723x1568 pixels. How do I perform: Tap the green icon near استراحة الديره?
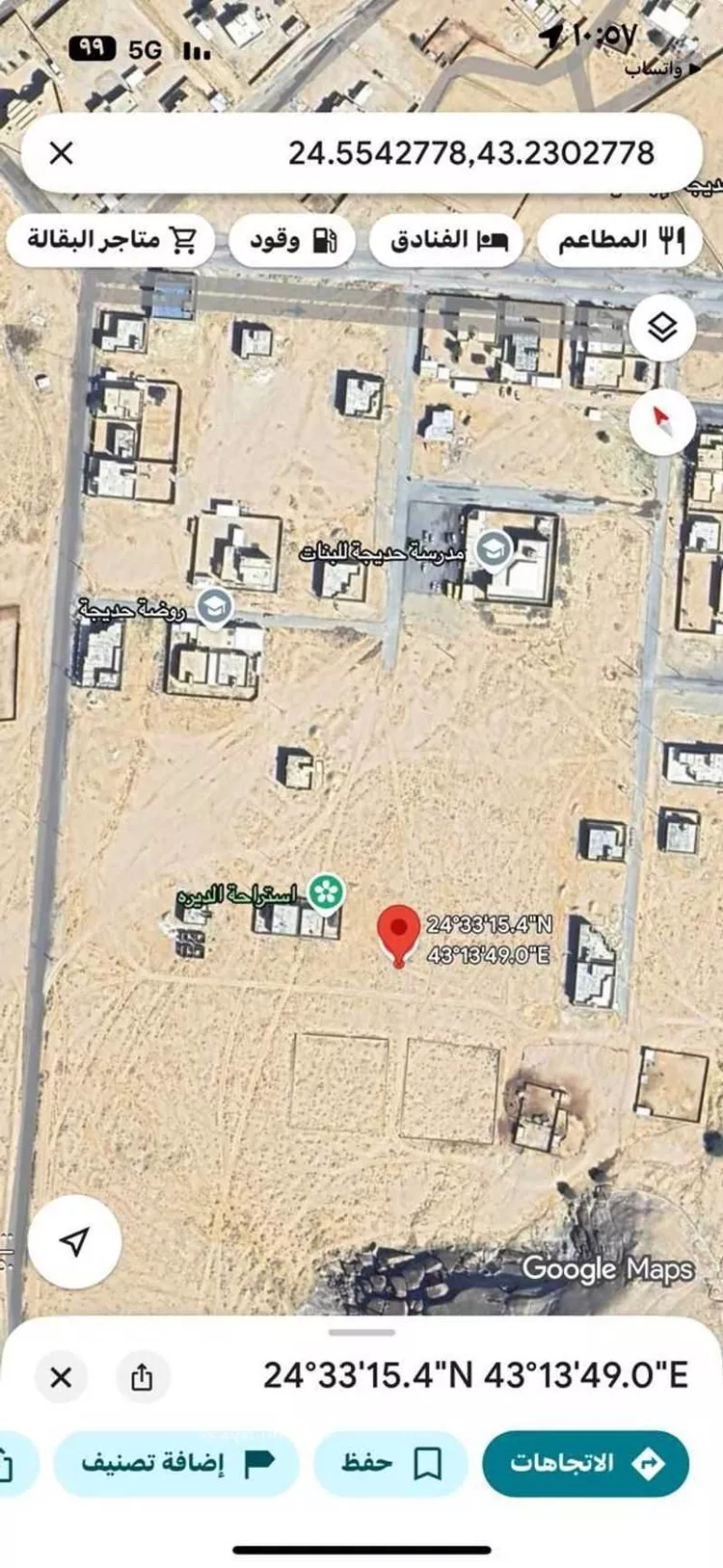coord(328,891)
